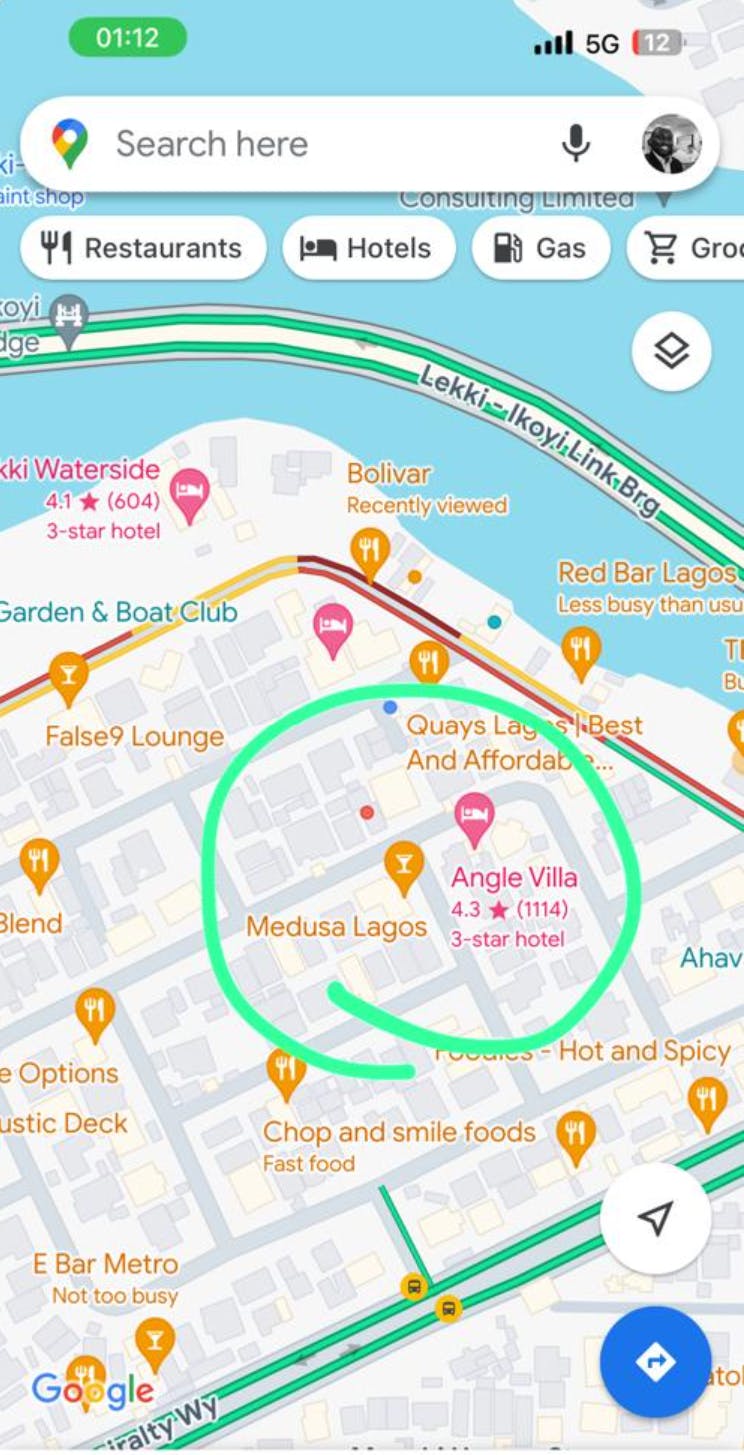744x1455 pixels.
Task: Open the Lekki Waterside hotel pin
Action: pyautogui.click(x=189, y=492)
